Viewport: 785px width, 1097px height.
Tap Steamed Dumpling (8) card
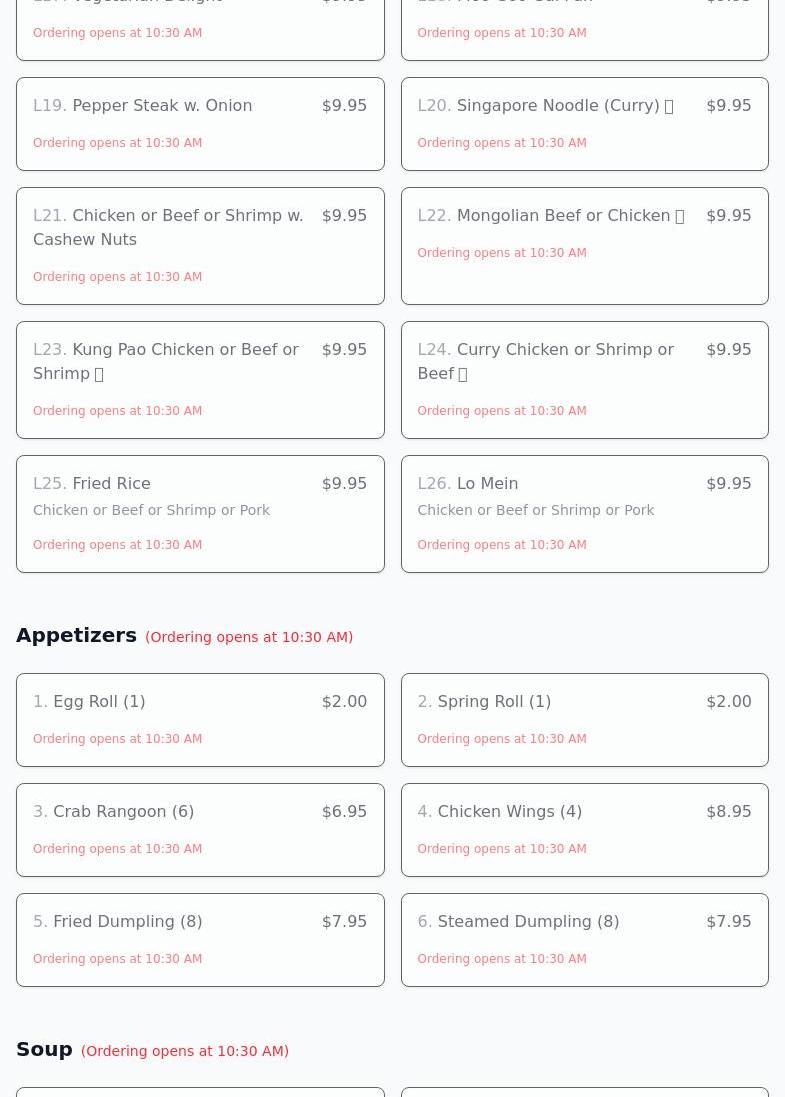pyautogui.click(x=584, y=939)
